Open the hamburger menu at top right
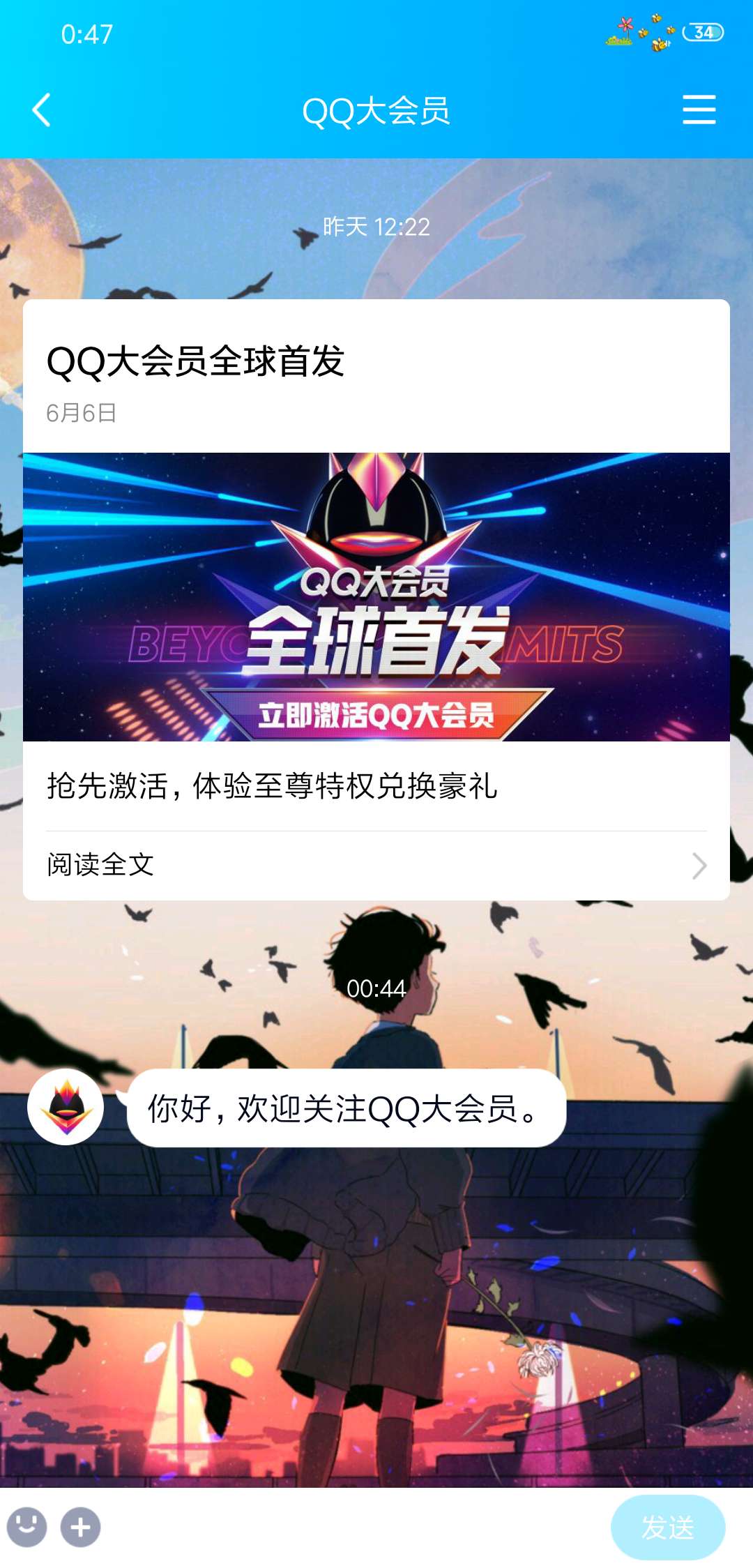Screen dimensions: 753x1568 tap(699, 110)
